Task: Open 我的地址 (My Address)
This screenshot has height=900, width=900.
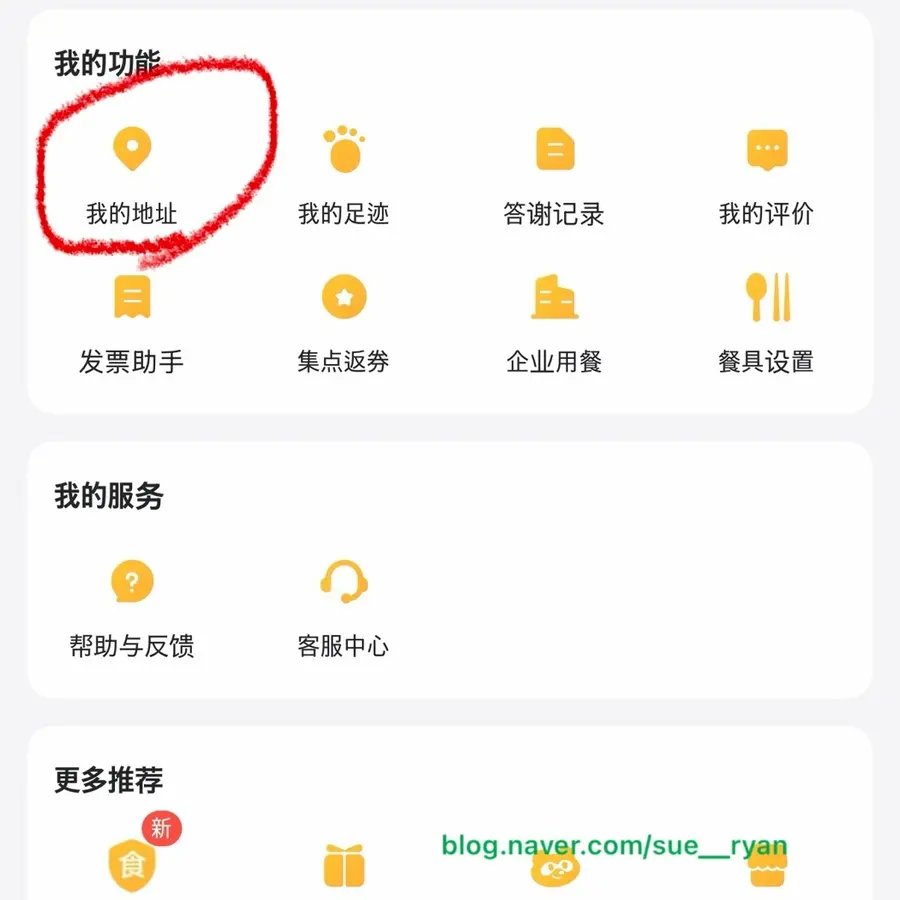Action: (x=132, y=176)
